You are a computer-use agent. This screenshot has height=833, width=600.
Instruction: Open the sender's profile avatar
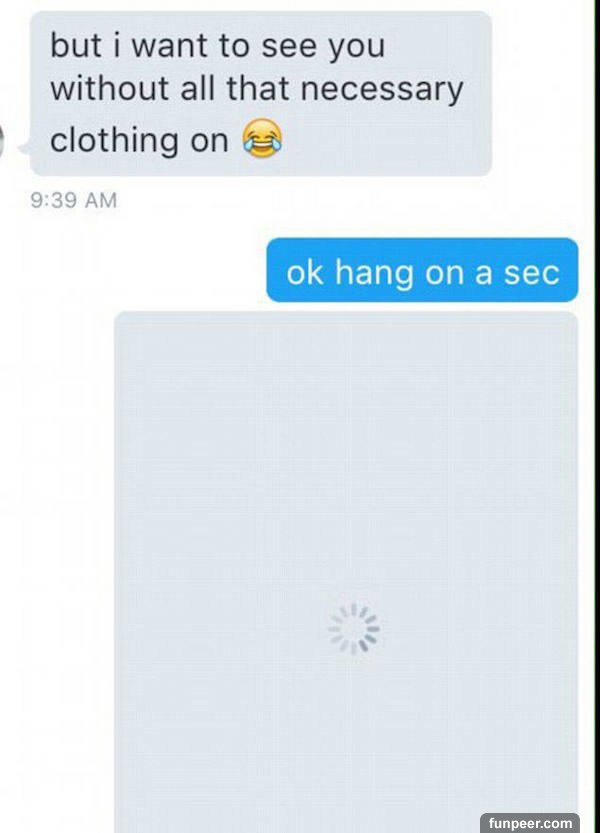5,141
